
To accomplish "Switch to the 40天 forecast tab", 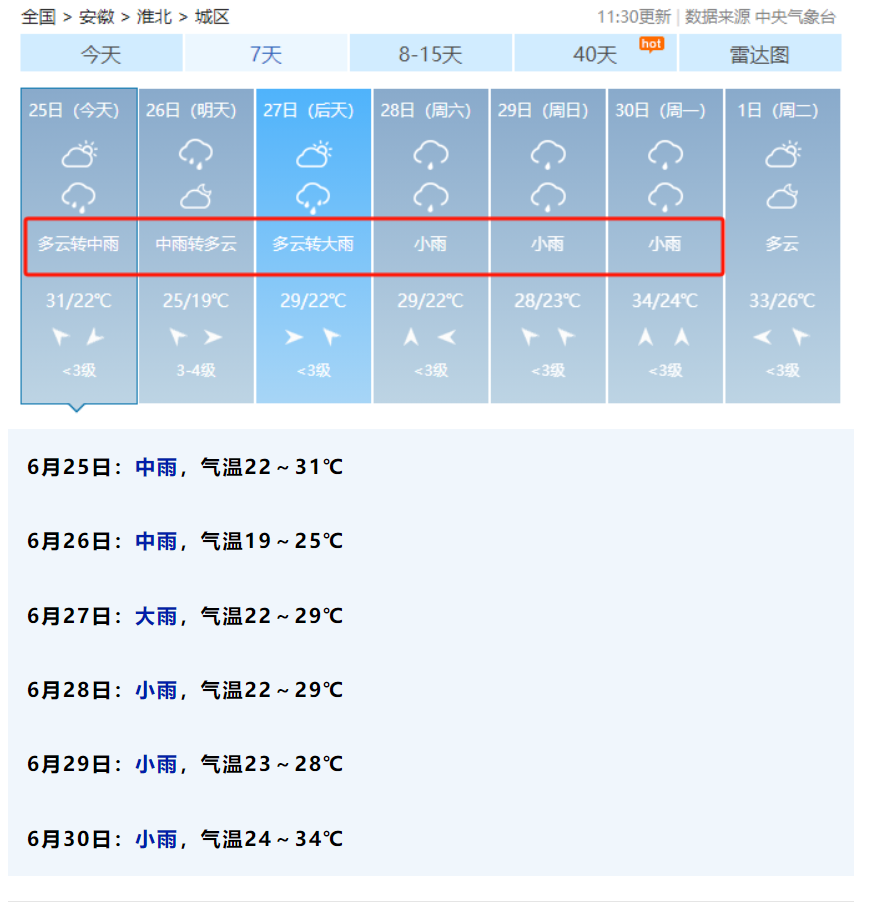I will tap(595, 54).
